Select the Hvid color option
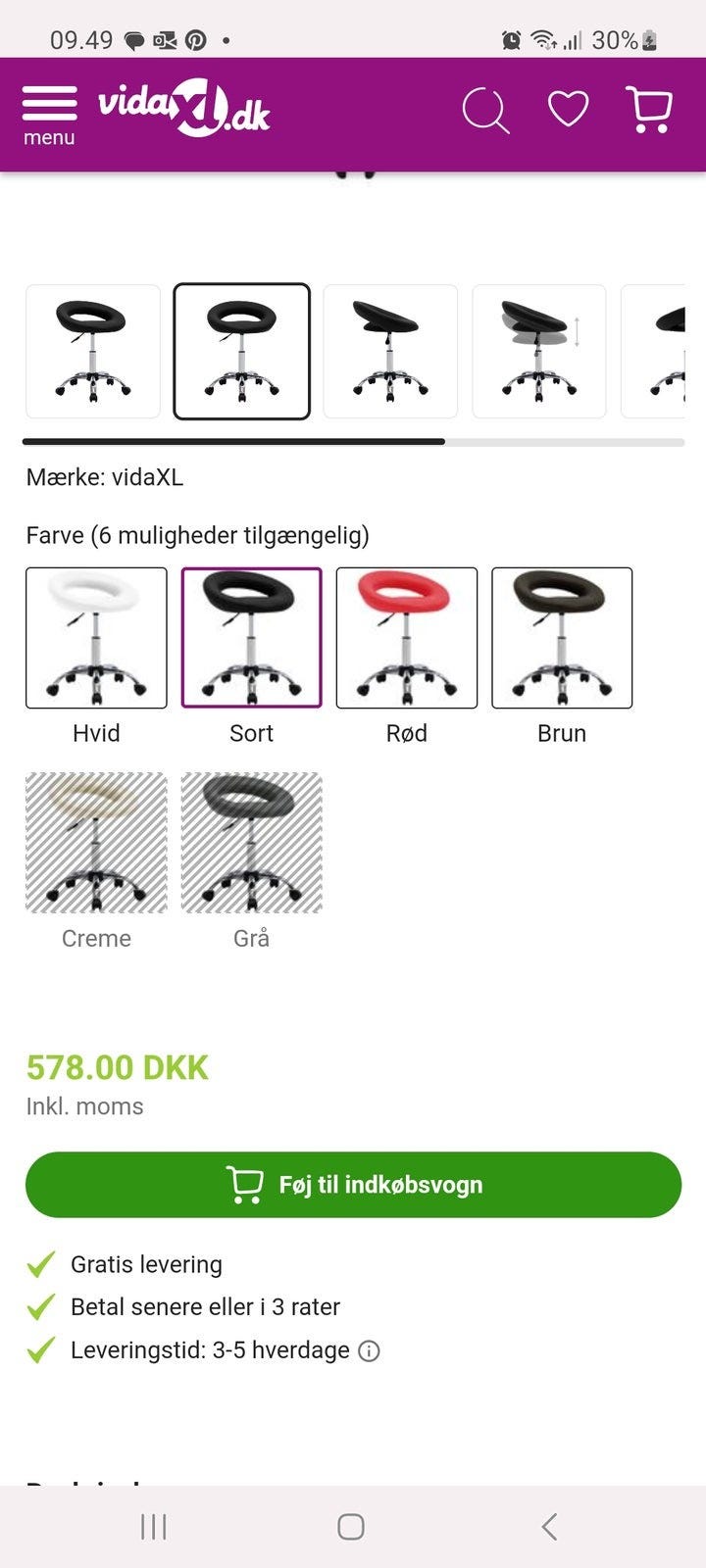706x1568 pixels. [95, 637]
